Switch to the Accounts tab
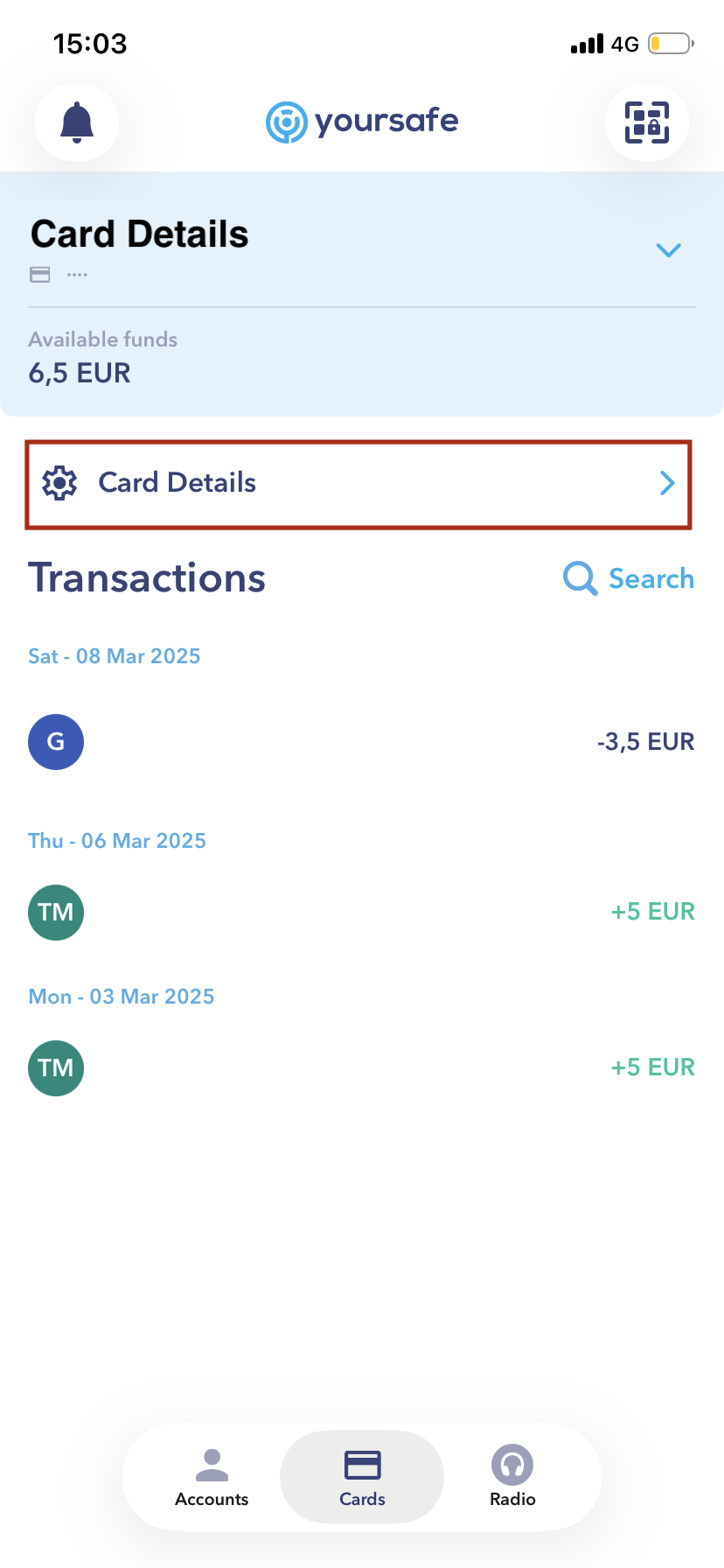Viewport: 724px width, 1568px height. pos(212,1478)
